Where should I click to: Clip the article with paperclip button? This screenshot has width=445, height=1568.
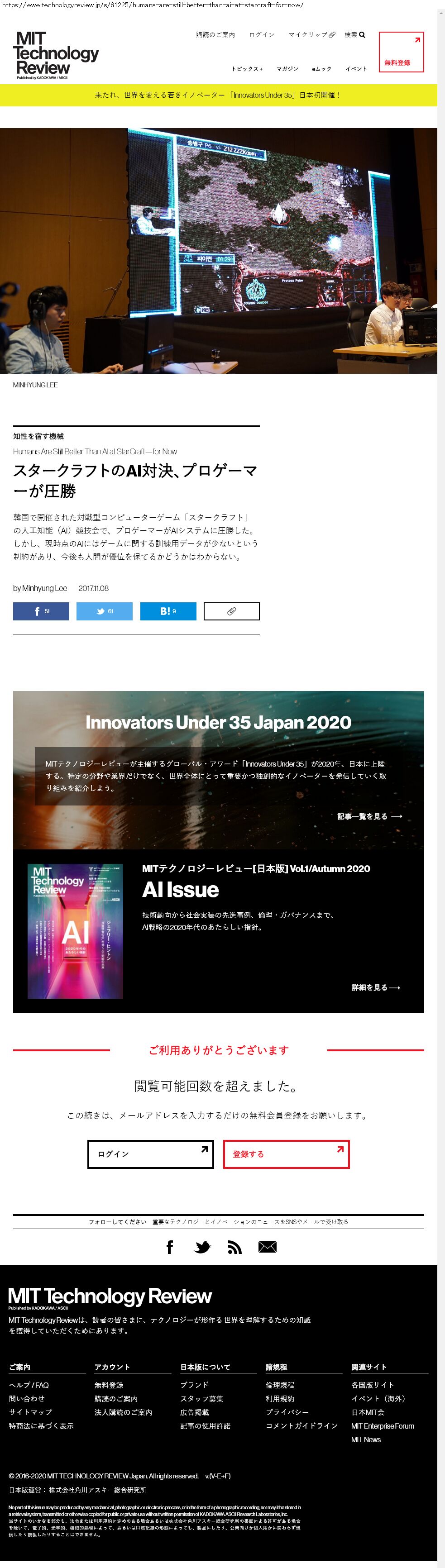(231, 611)
